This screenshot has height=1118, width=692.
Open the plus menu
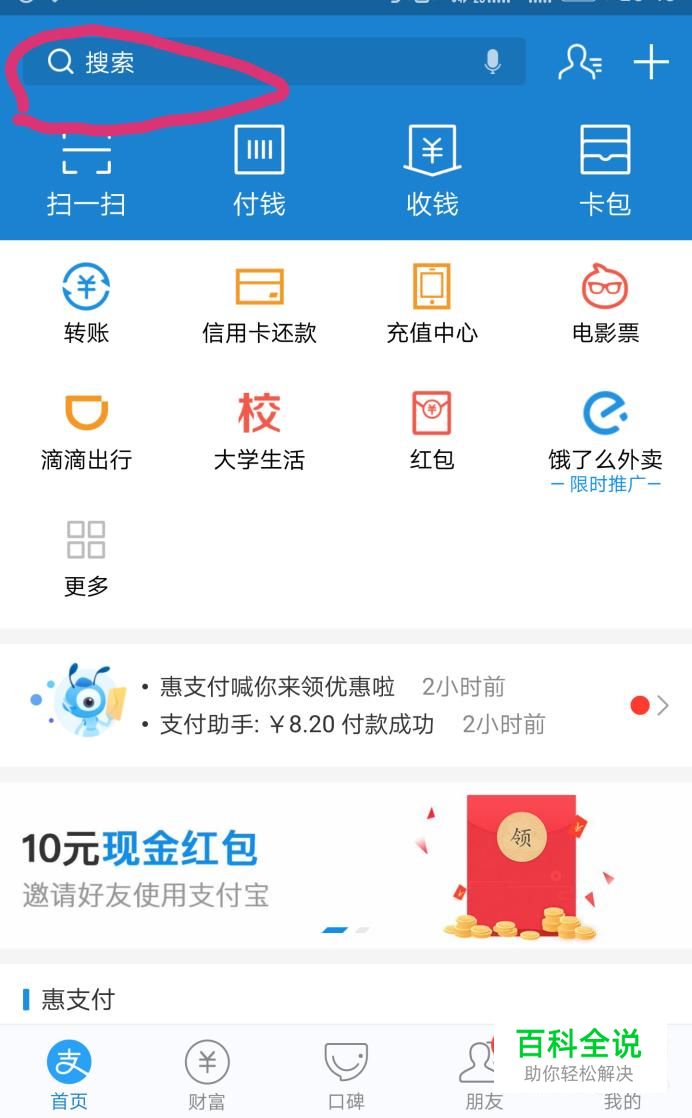pyautogui.click(x=651, y=62)
